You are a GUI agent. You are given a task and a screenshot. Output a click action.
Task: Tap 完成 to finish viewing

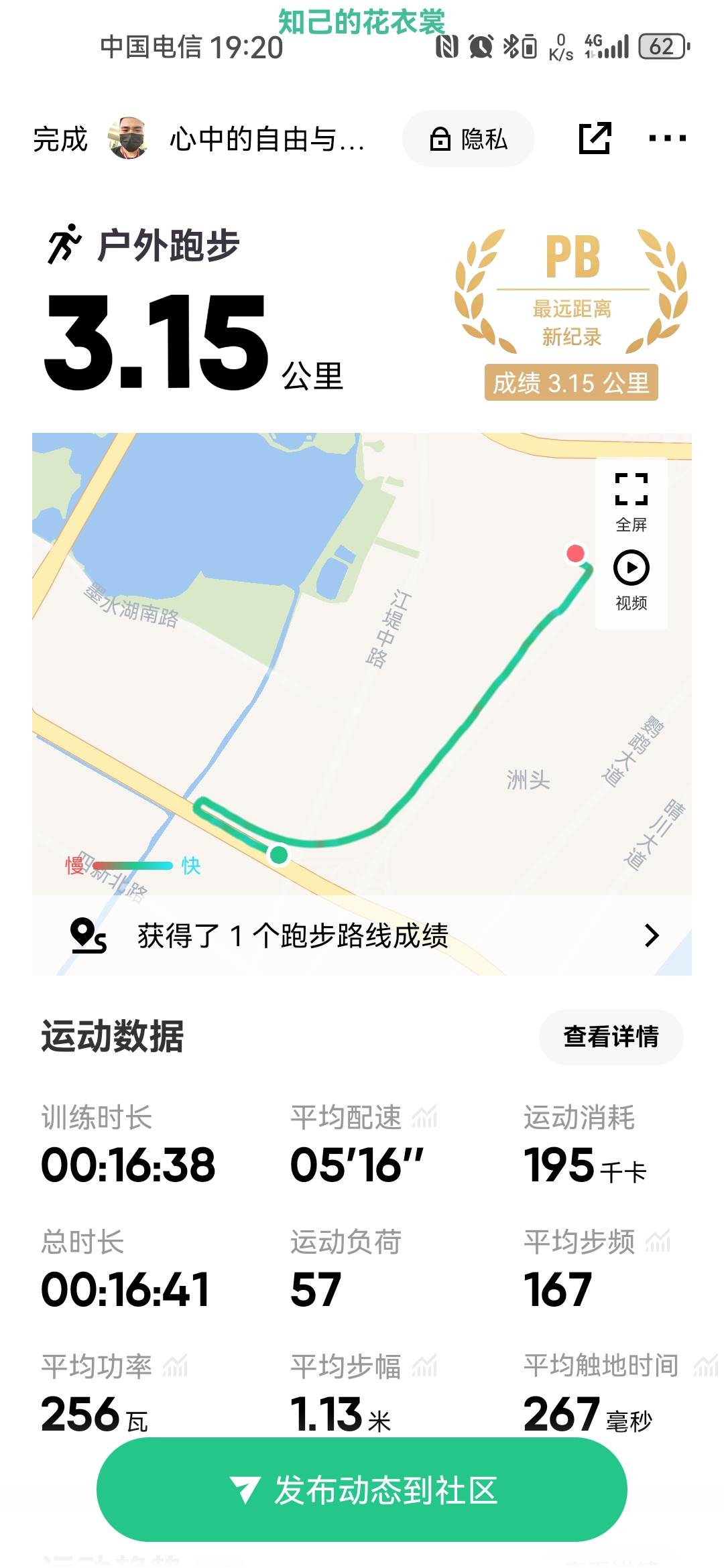click(x=60, y=139)
